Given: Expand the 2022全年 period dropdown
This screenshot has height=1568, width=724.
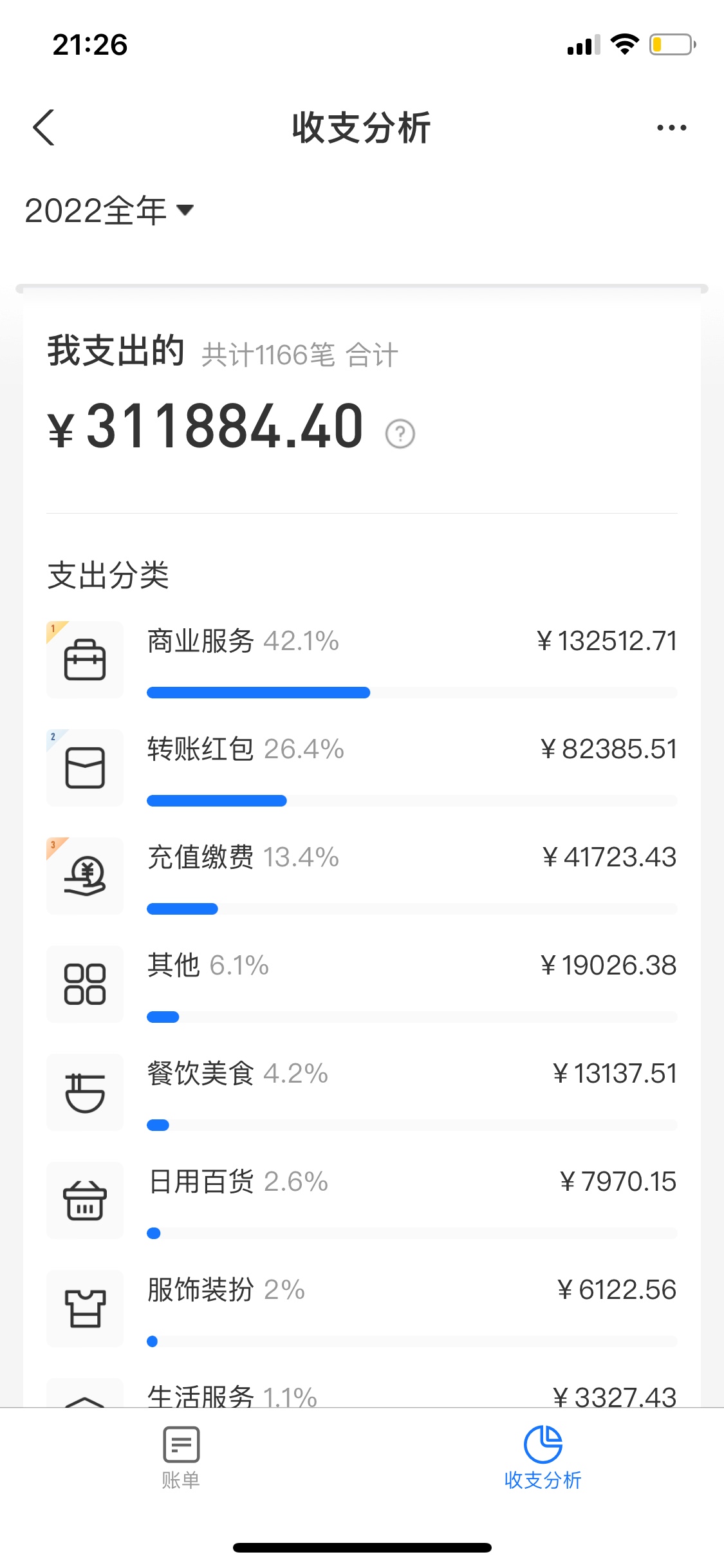Looking at the screenshot, I should click(109, 210).
